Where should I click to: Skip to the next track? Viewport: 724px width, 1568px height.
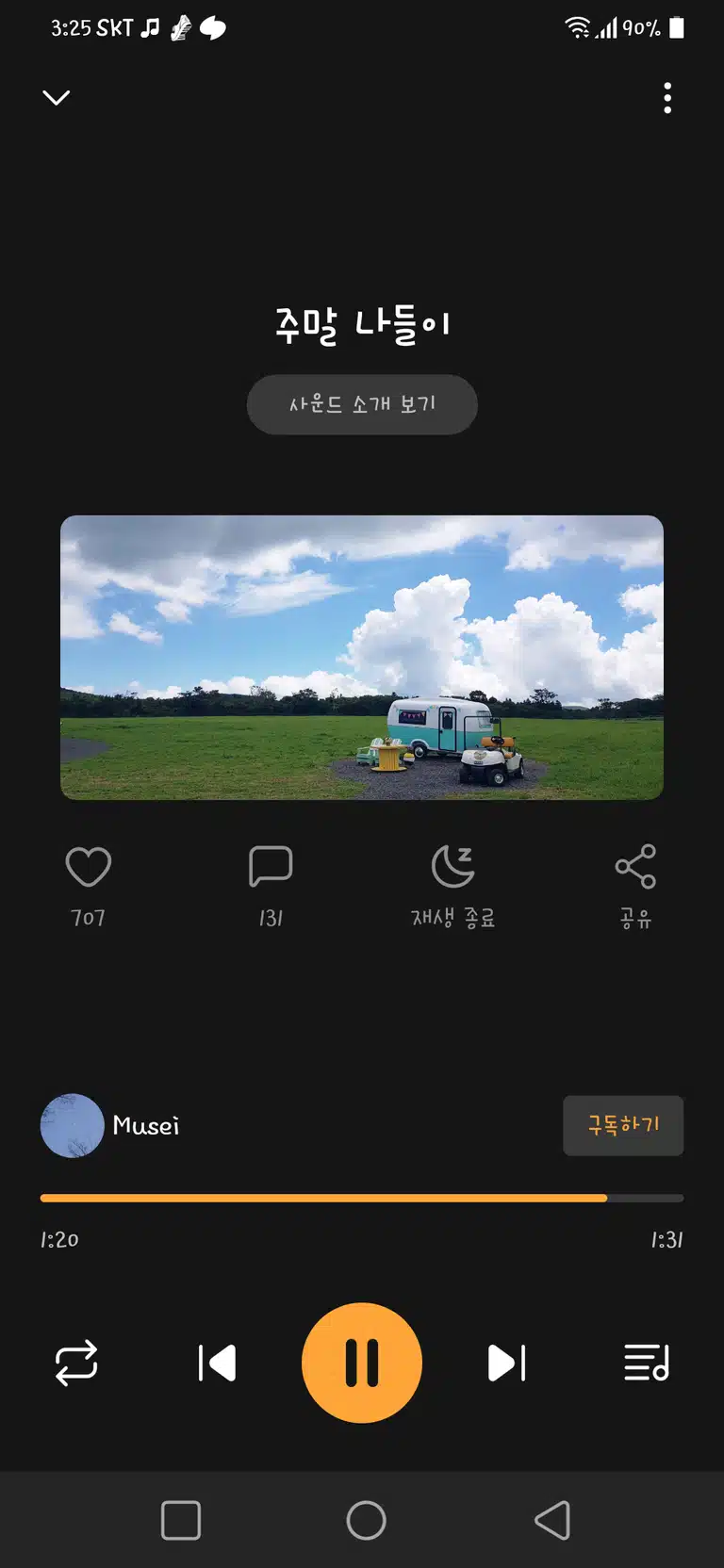tap(507, 1363)
